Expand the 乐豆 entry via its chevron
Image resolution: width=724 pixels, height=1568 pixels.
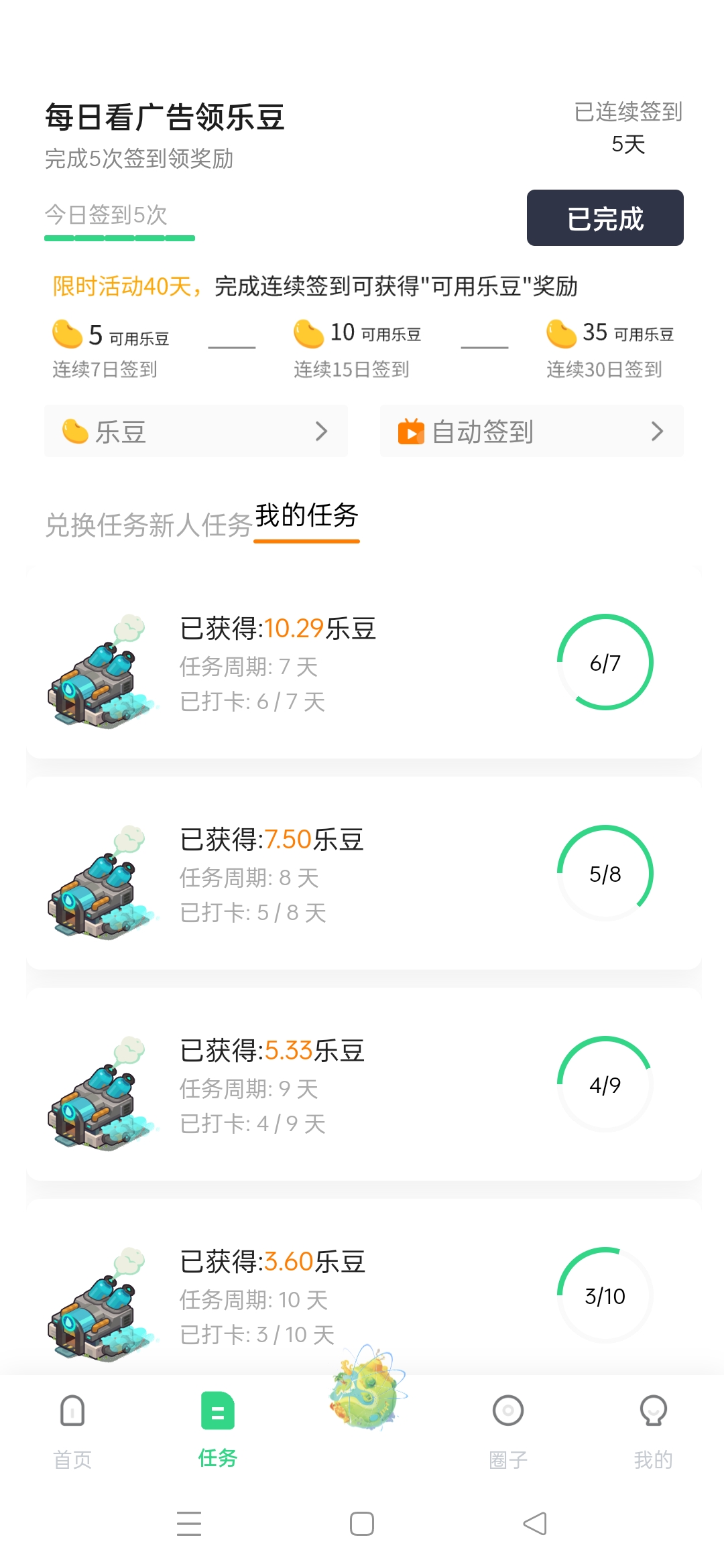[322, 432]
